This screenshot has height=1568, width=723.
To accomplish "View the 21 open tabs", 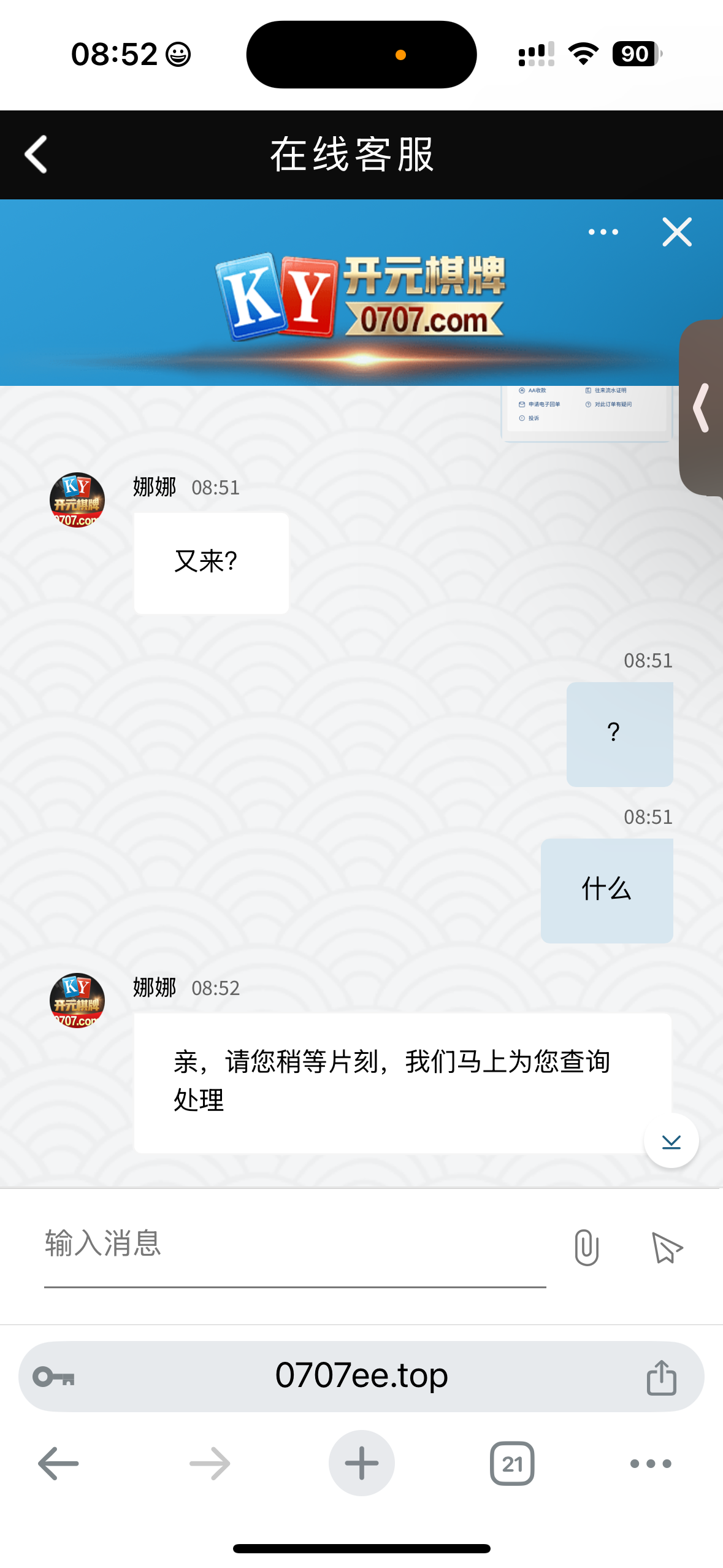I will (x=512, y=1464).
